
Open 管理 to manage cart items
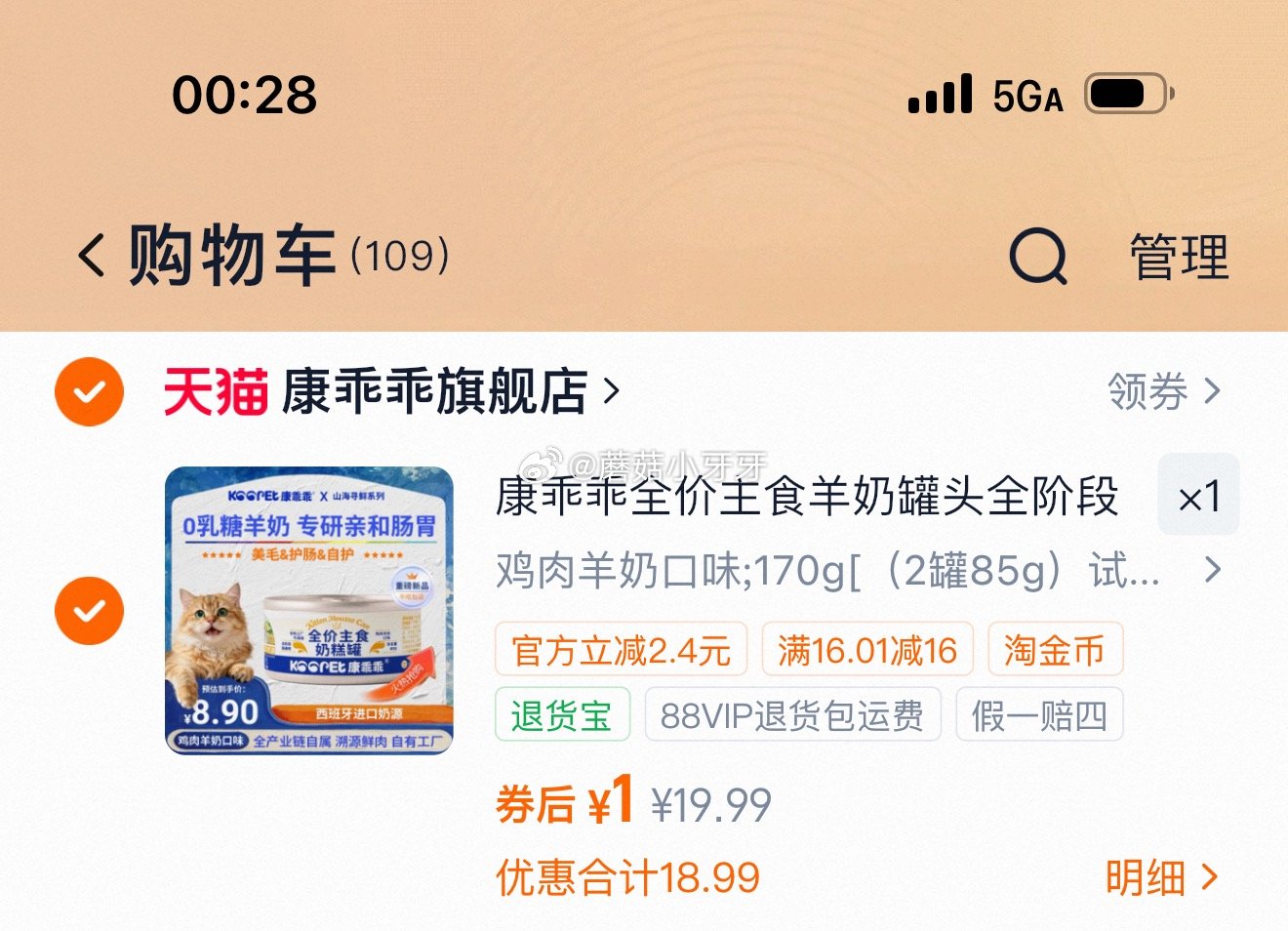pos(1179,258)
